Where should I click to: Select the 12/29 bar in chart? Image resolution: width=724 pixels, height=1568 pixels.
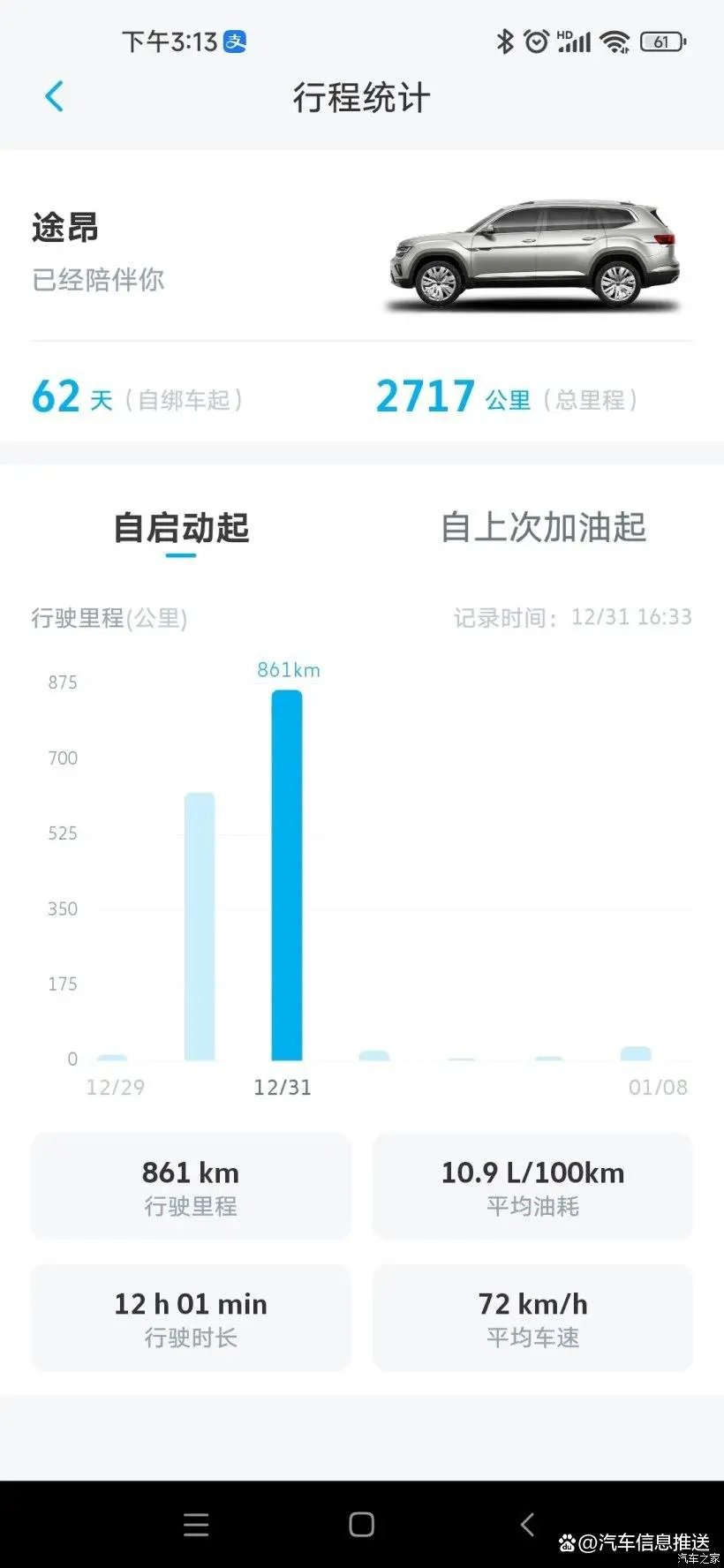(112, 1057)
